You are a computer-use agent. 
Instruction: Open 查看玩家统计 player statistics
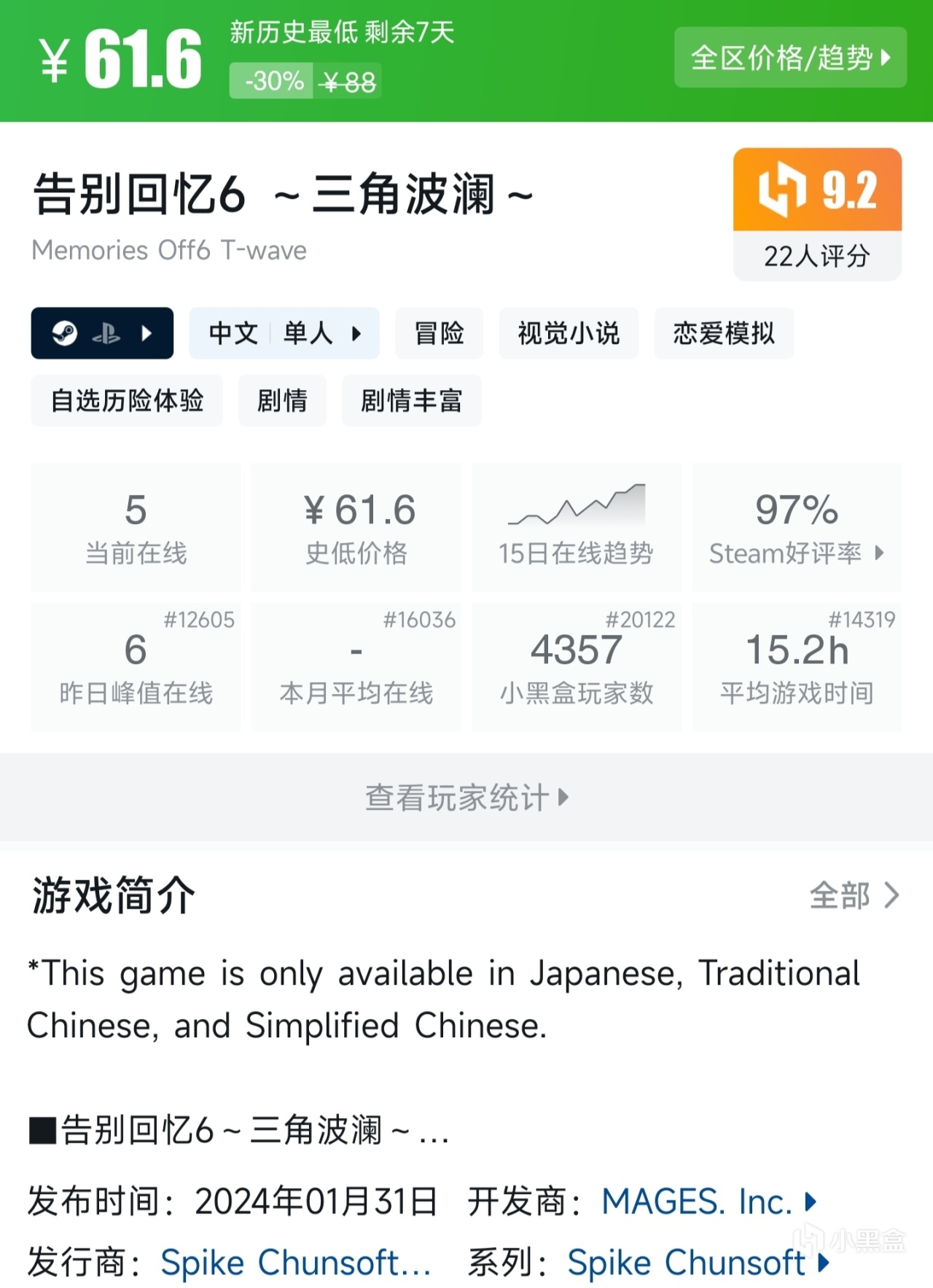466,797
